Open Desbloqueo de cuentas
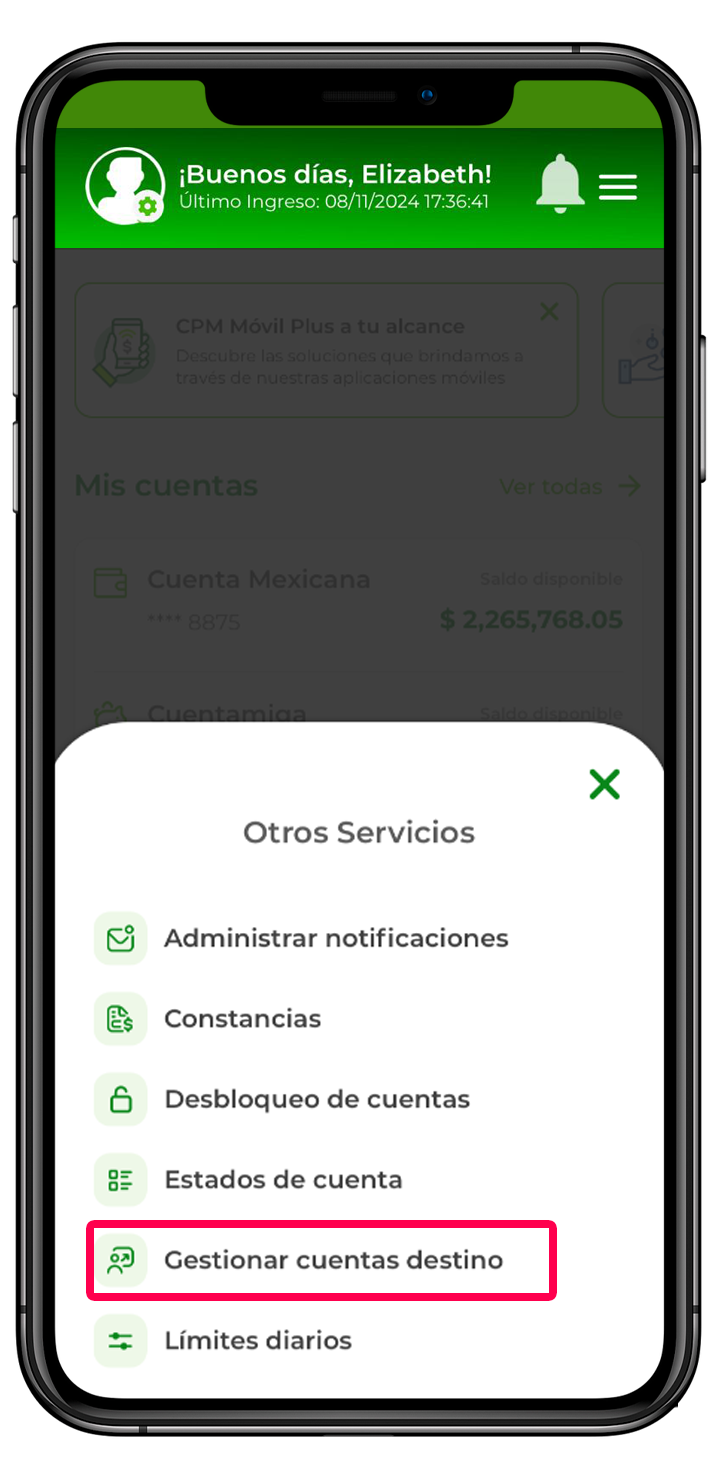 (316, 1099)
